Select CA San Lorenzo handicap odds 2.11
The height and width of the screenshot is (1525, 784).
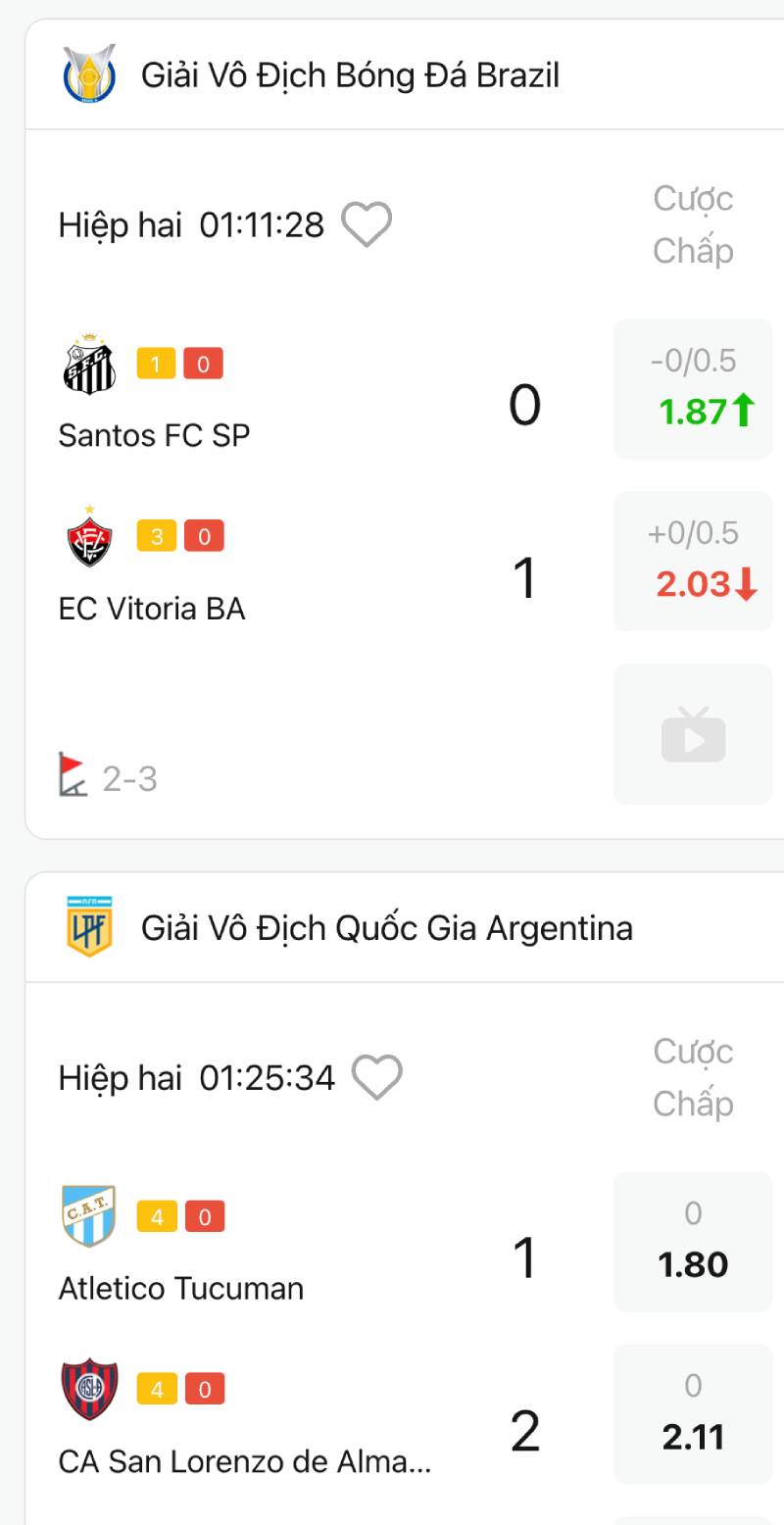pos(693,1414)
